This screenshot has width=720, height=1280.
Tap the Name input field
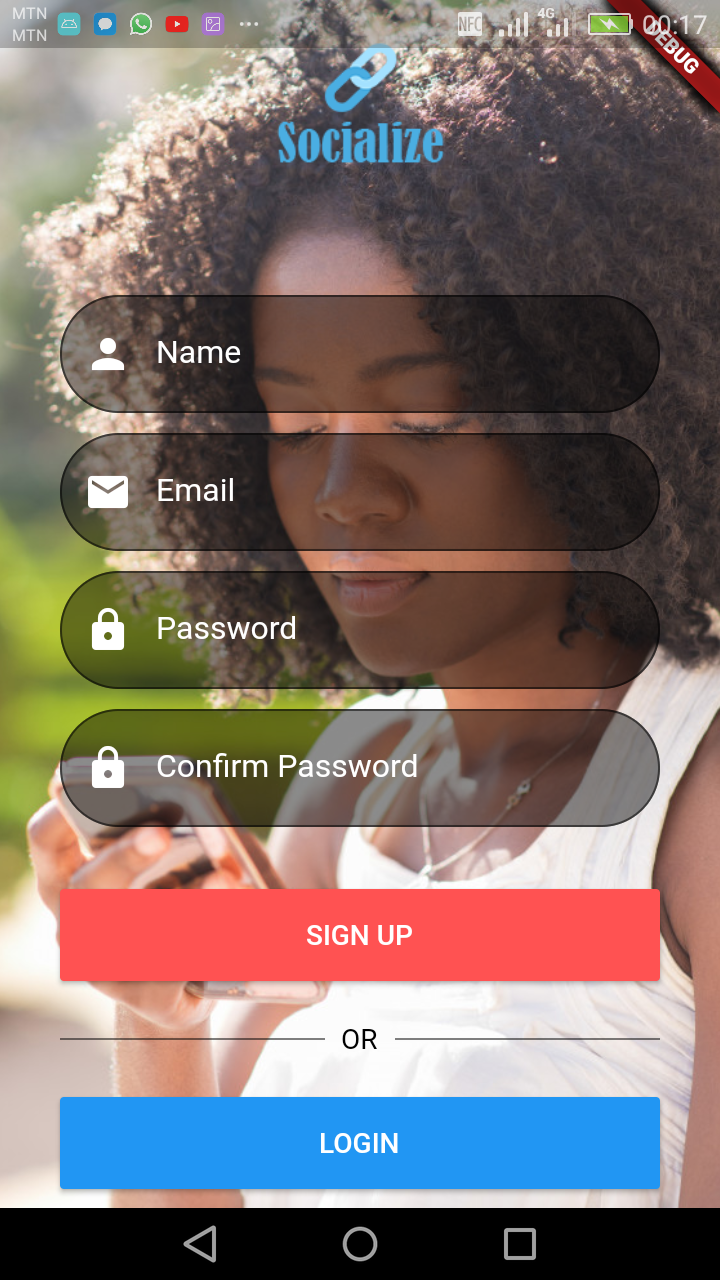(x=360, y=353)
